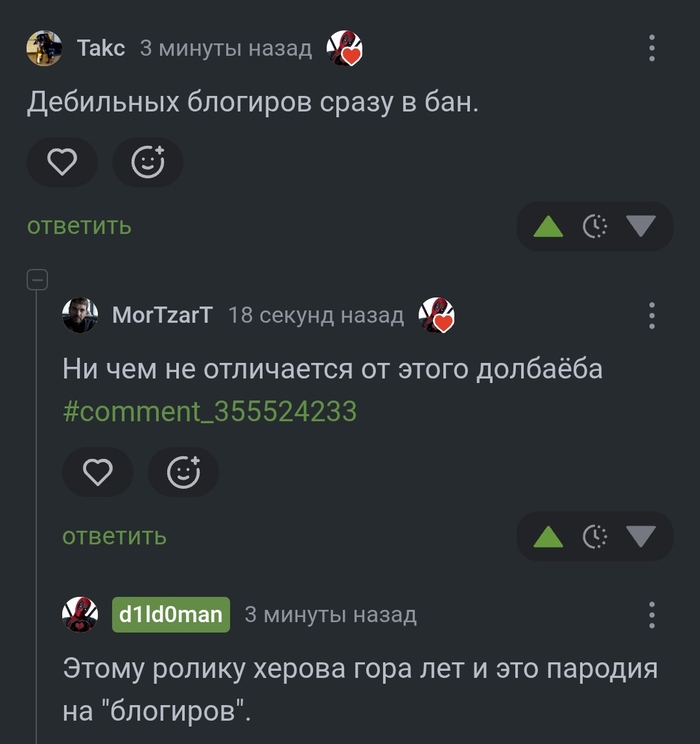Add an emoji reaction to Такс's comment

[148, 162]
